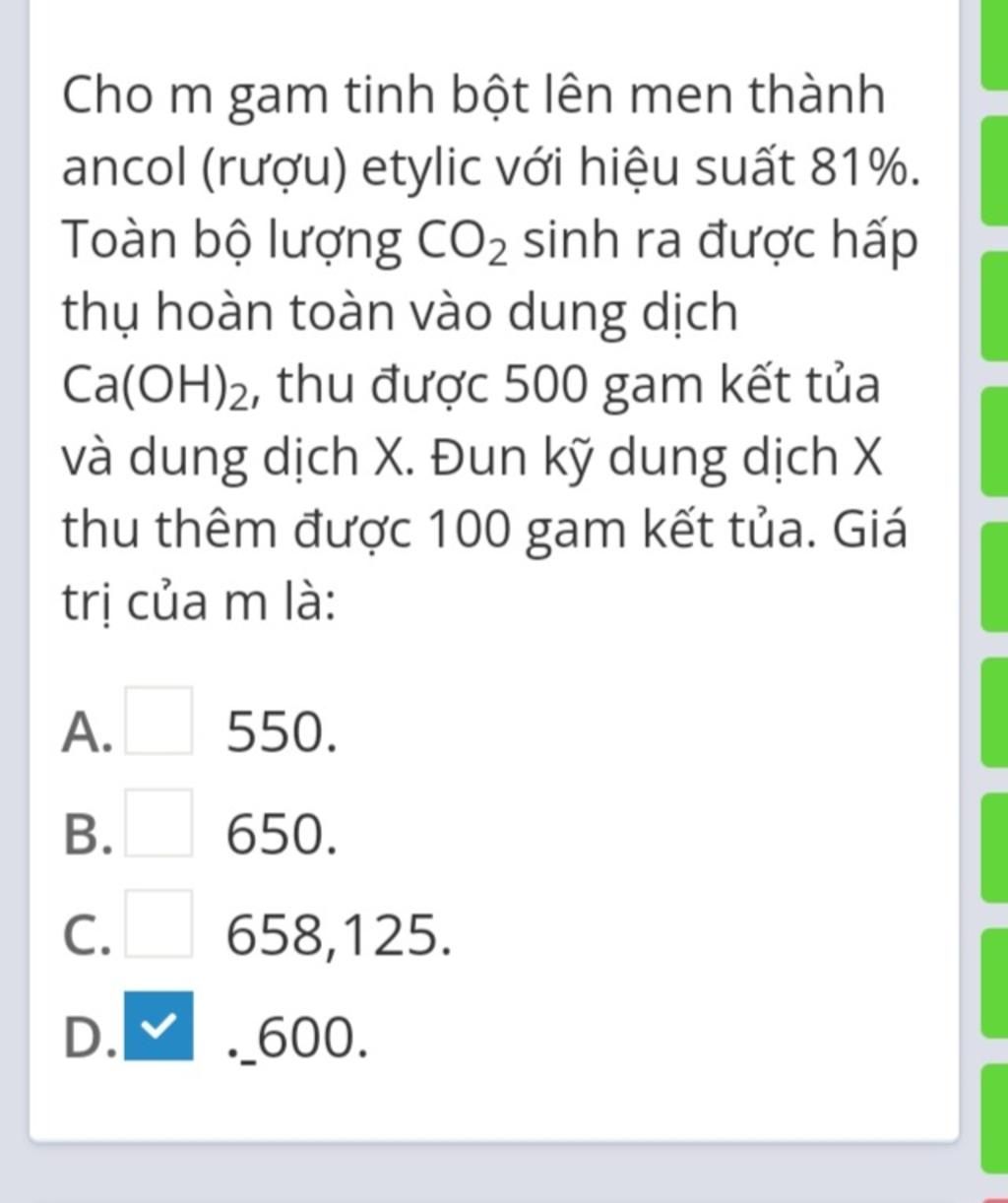
Task: Tick the checkbox for answer B 650
Action: pyautogui.click(x=158, y=833)
